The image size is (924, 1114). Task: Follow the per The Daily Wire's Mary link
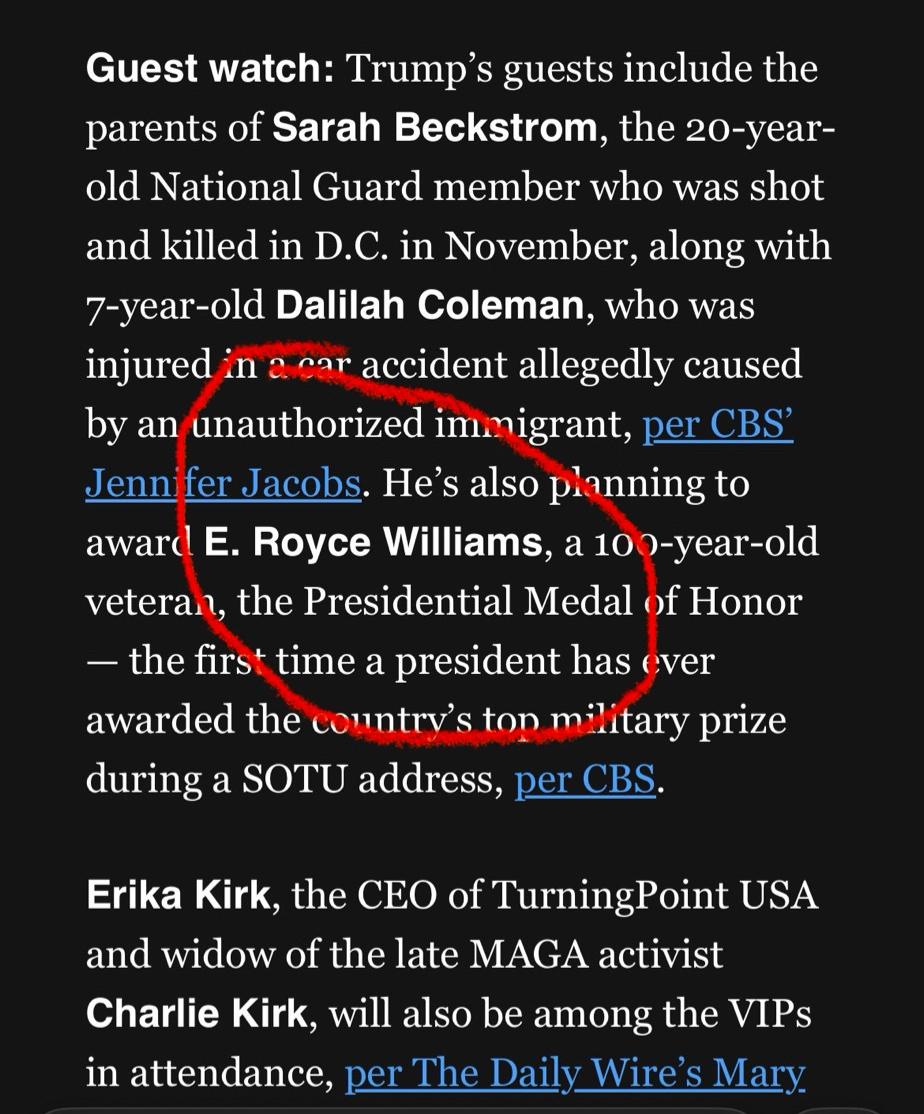pos(575,1073)
